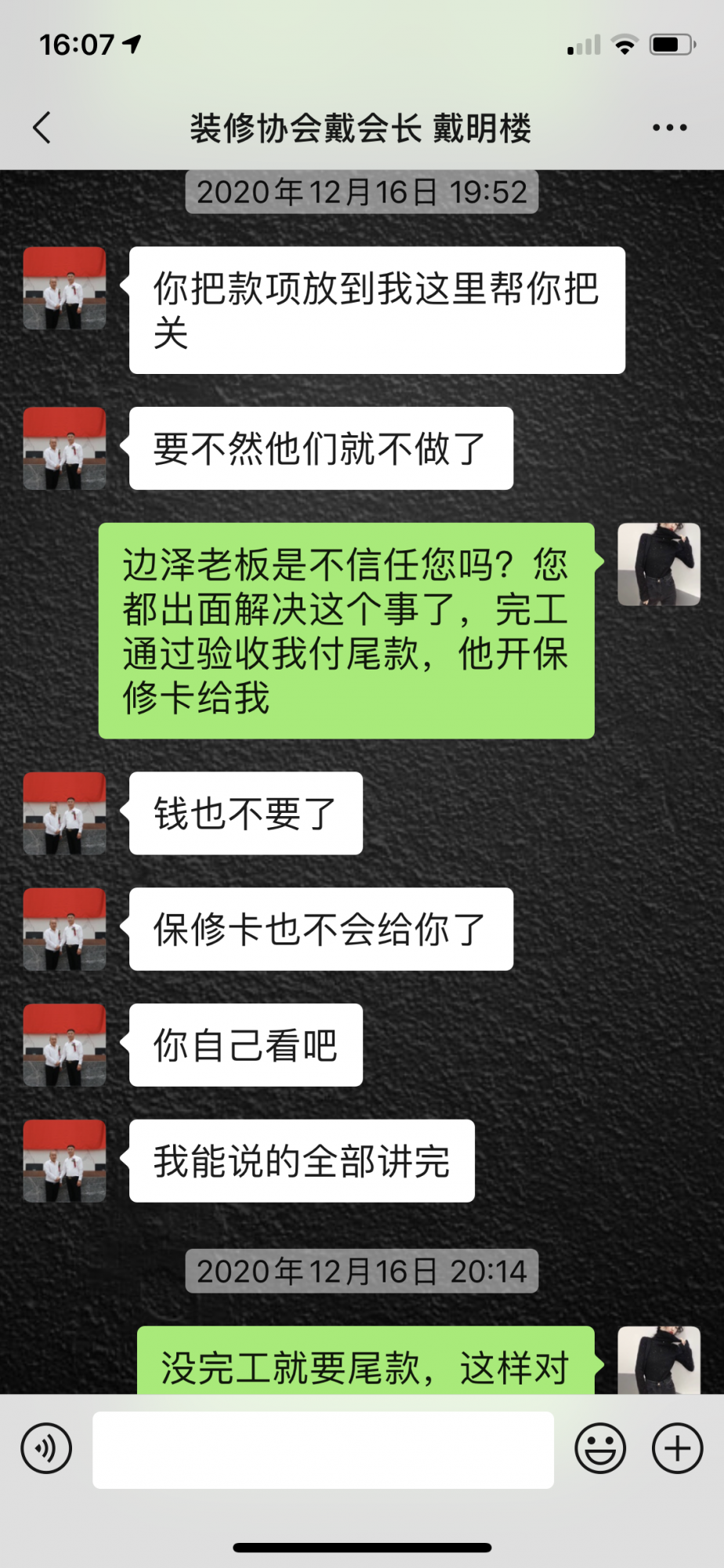
Task: Tap the message text field
Action: point(323,1450)
